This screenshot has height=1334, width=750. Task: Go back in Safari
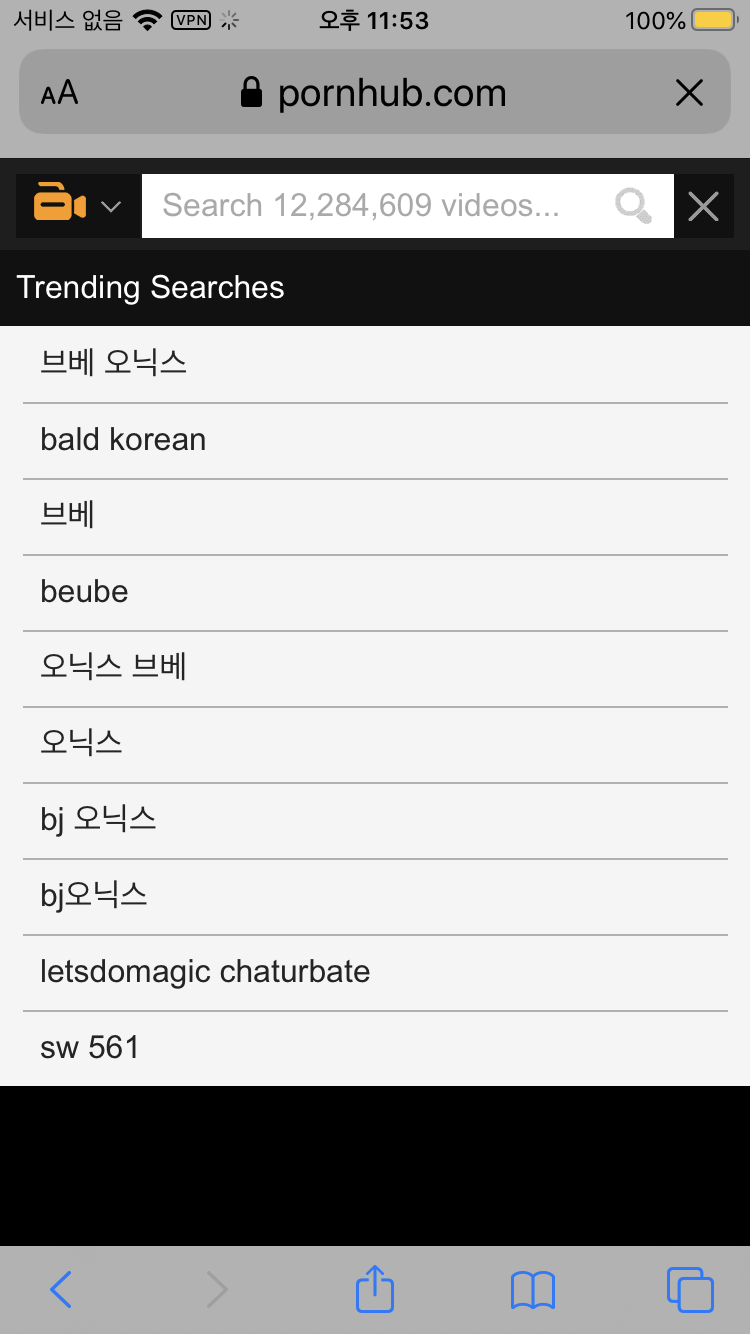tap(61, 1289)
